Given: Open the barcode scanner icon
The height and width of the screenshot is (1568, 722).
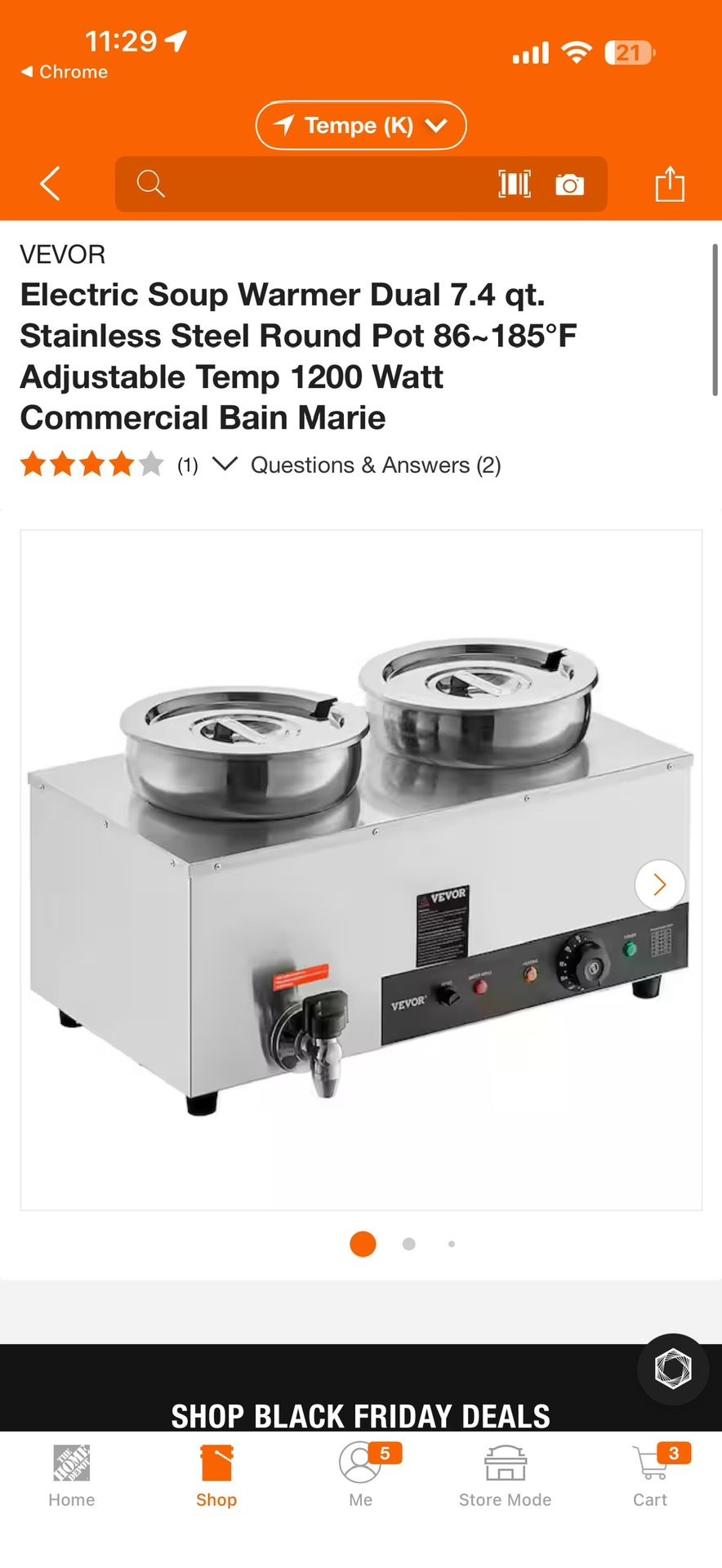Looking at the screenshot, I should point(514,184).
